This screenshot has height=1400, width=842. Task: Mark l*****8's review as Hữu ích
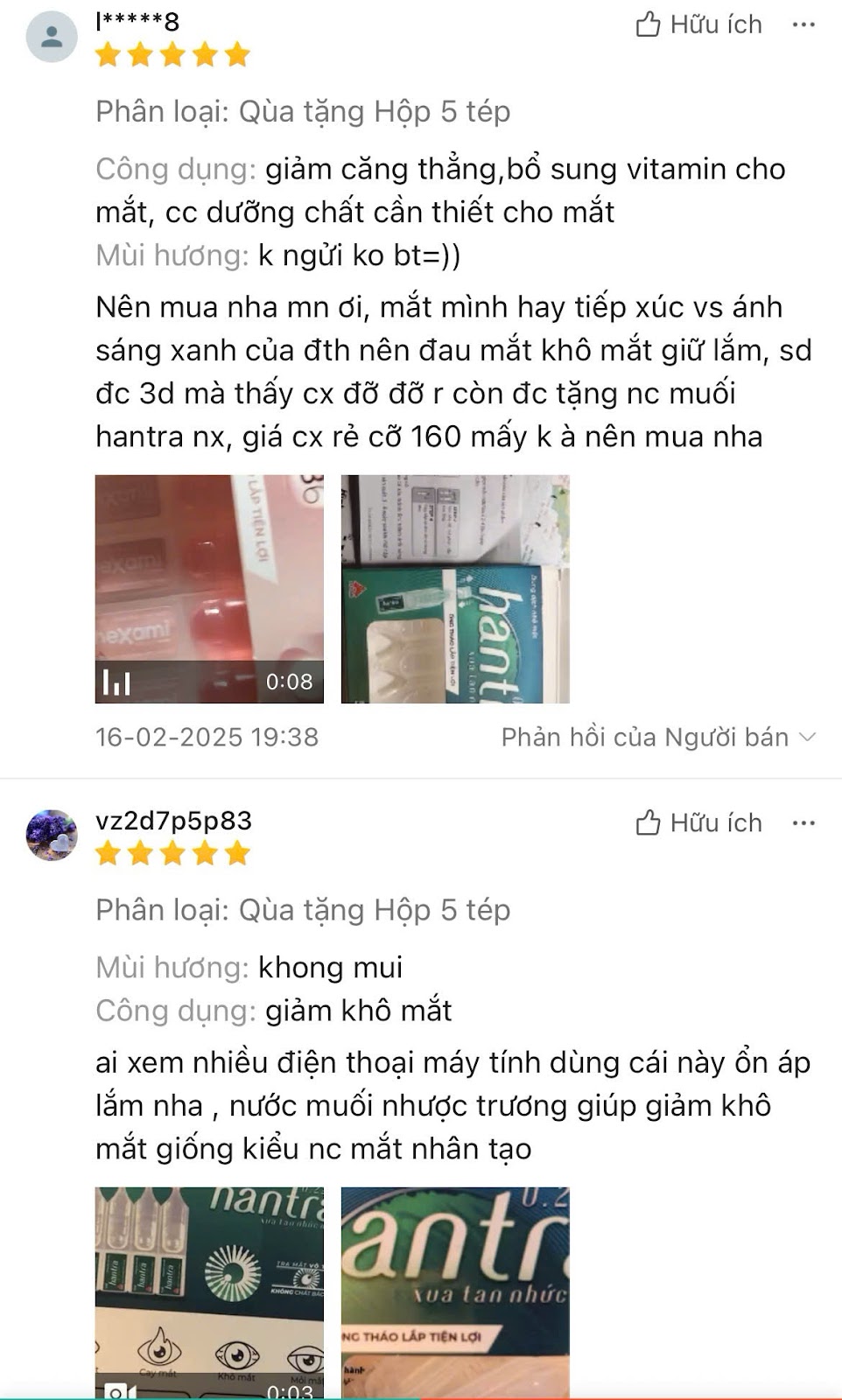tap(698, 24)
